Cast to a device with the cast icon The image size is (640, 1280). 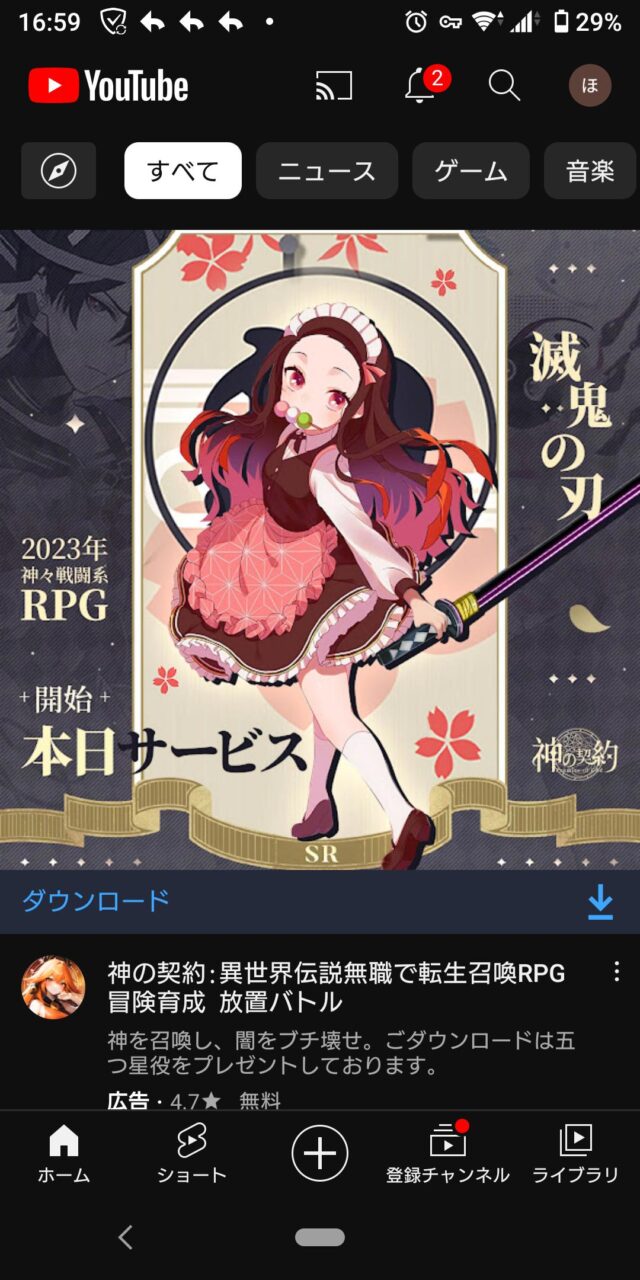[x=334, y=86]
